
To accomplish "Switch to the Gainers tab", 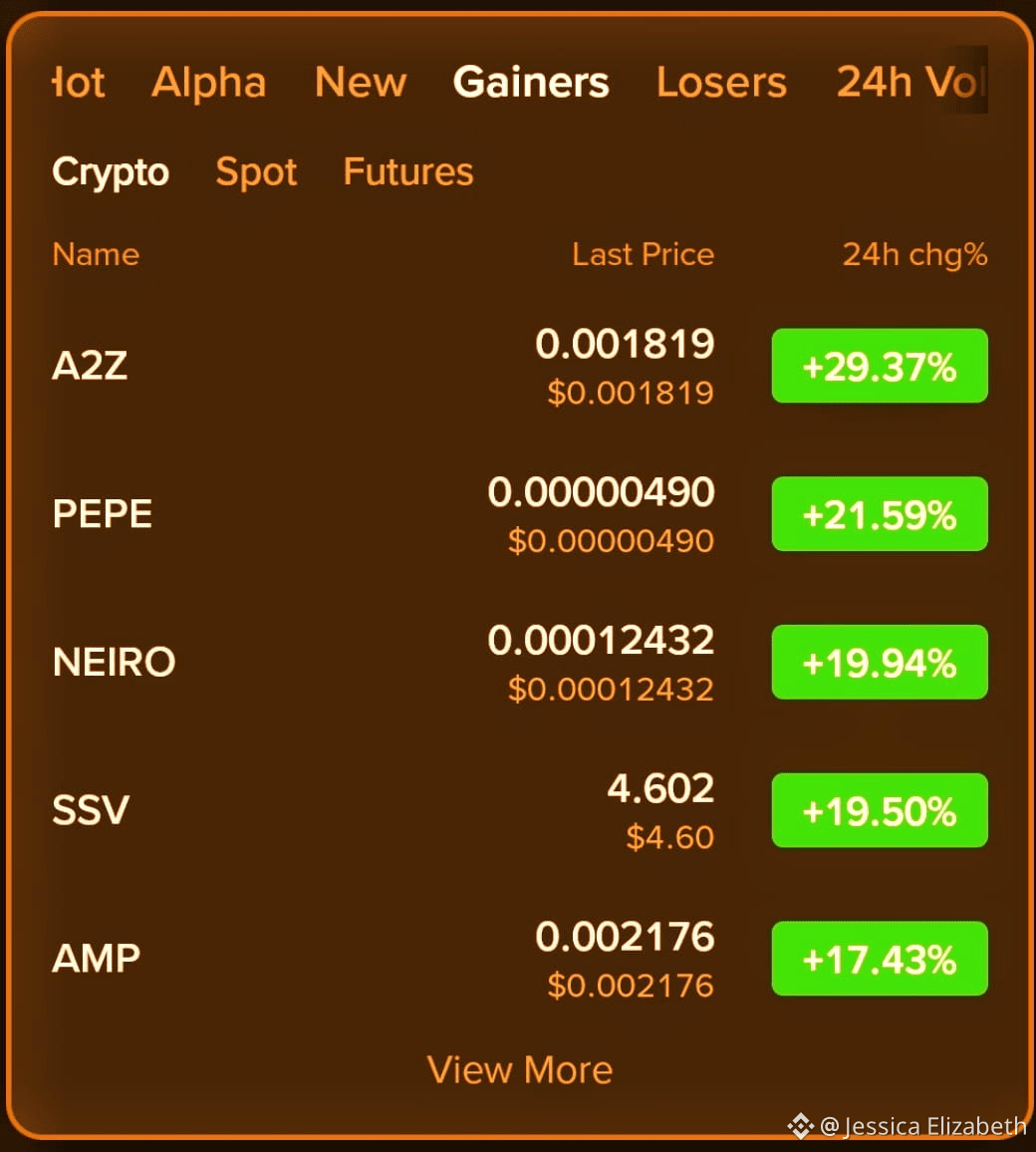I will pos(531,83).
